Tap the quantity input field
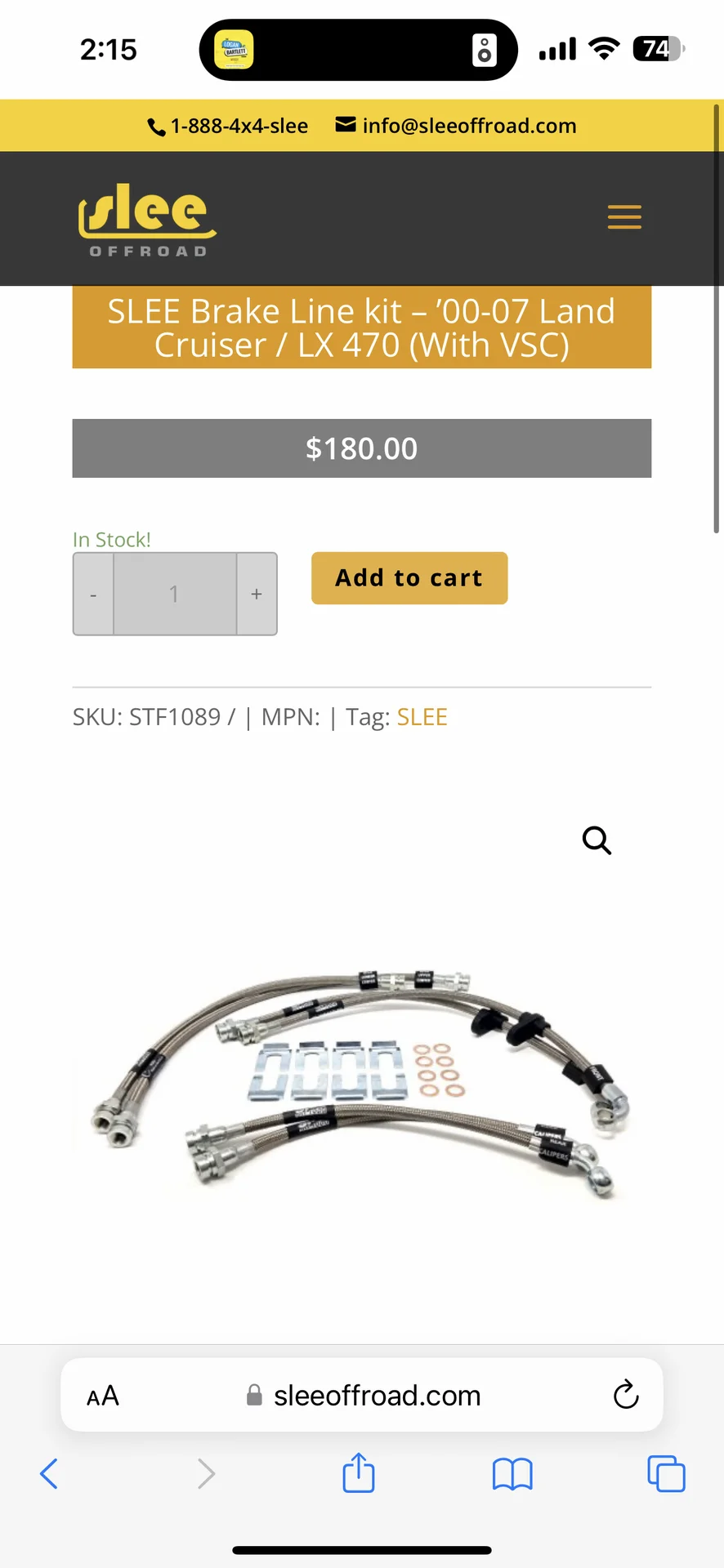 (174, 595)
